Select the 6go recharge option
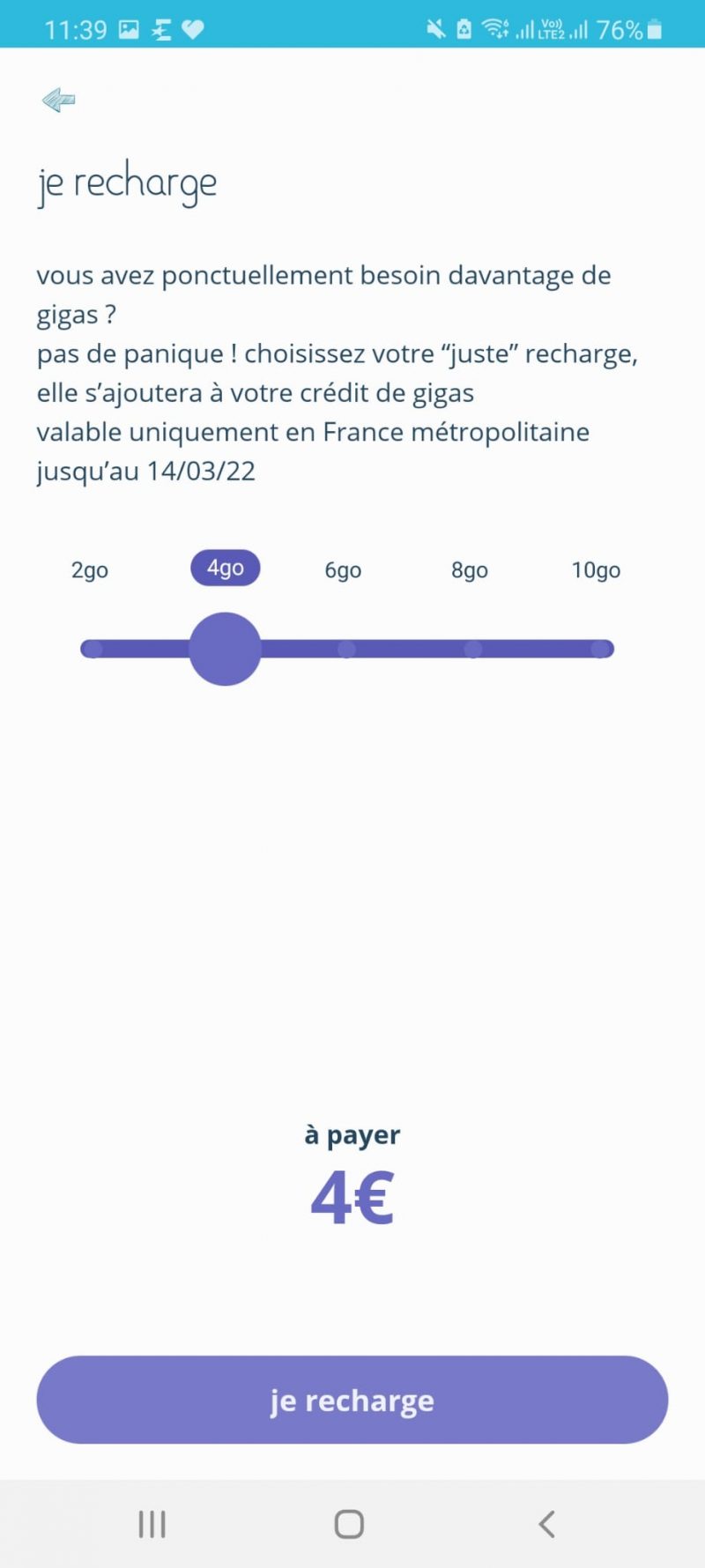This screenshot has width=705, height=1568. (x=343, y=570)
